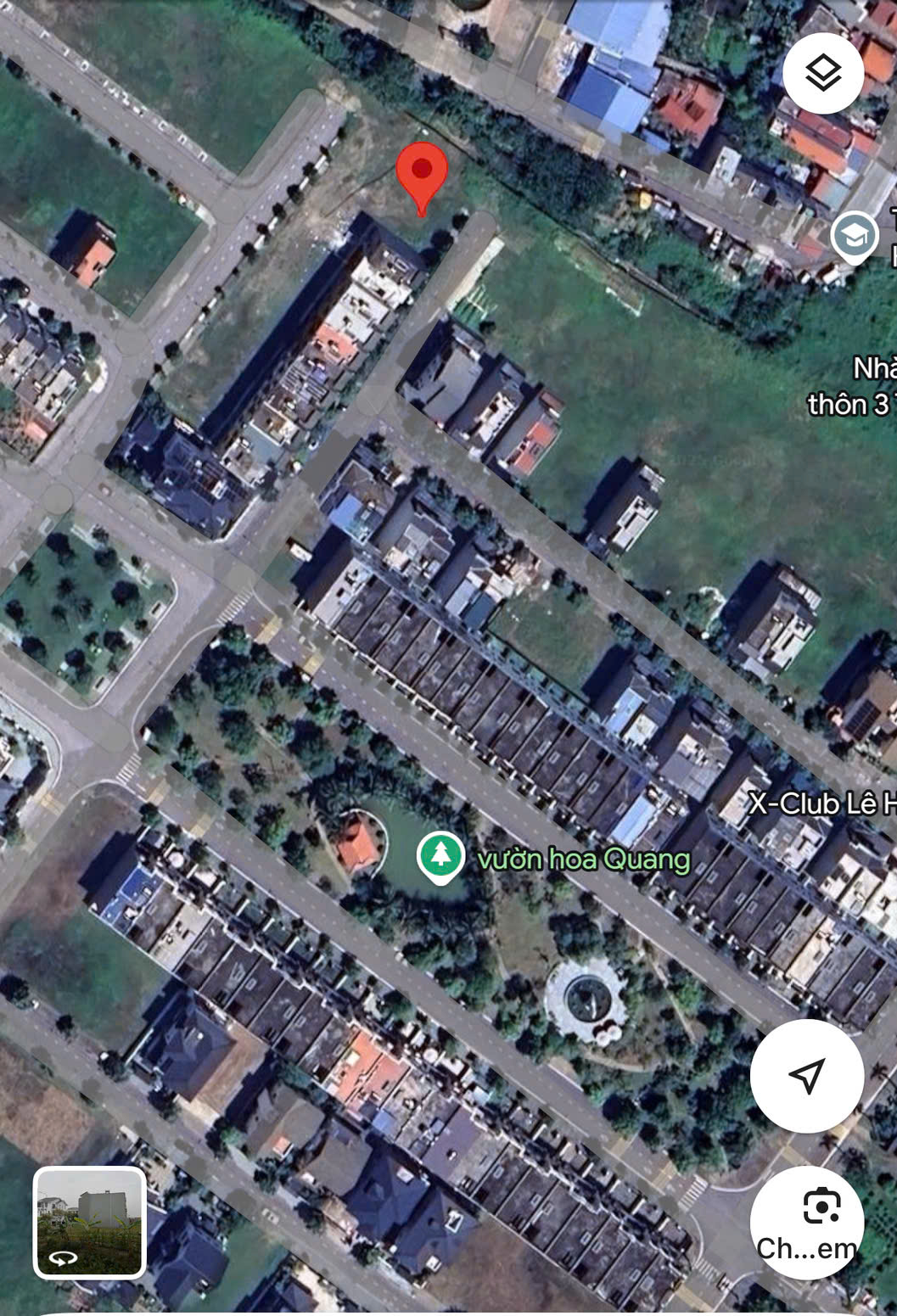Open the Street View thumbnail
Image resolution: width=897 pixels, height=1316 pixels.
click(x=89, y=1222)
